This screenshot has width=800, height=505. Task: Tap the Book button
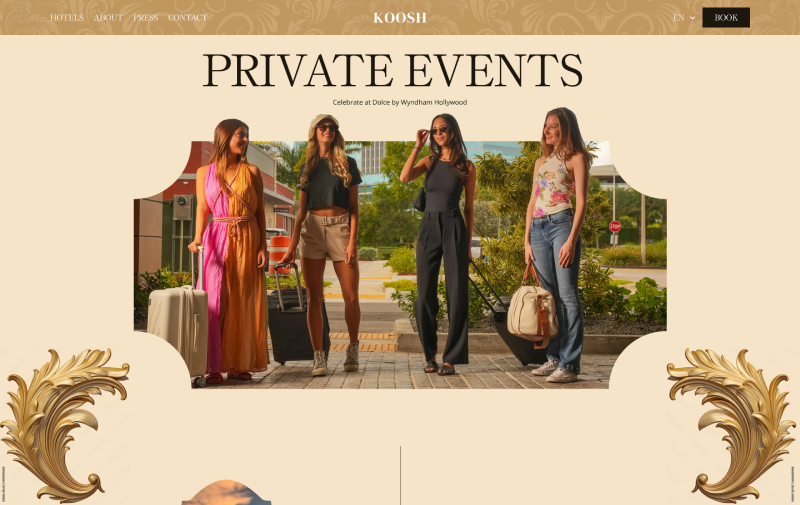[x=725, y=18]
